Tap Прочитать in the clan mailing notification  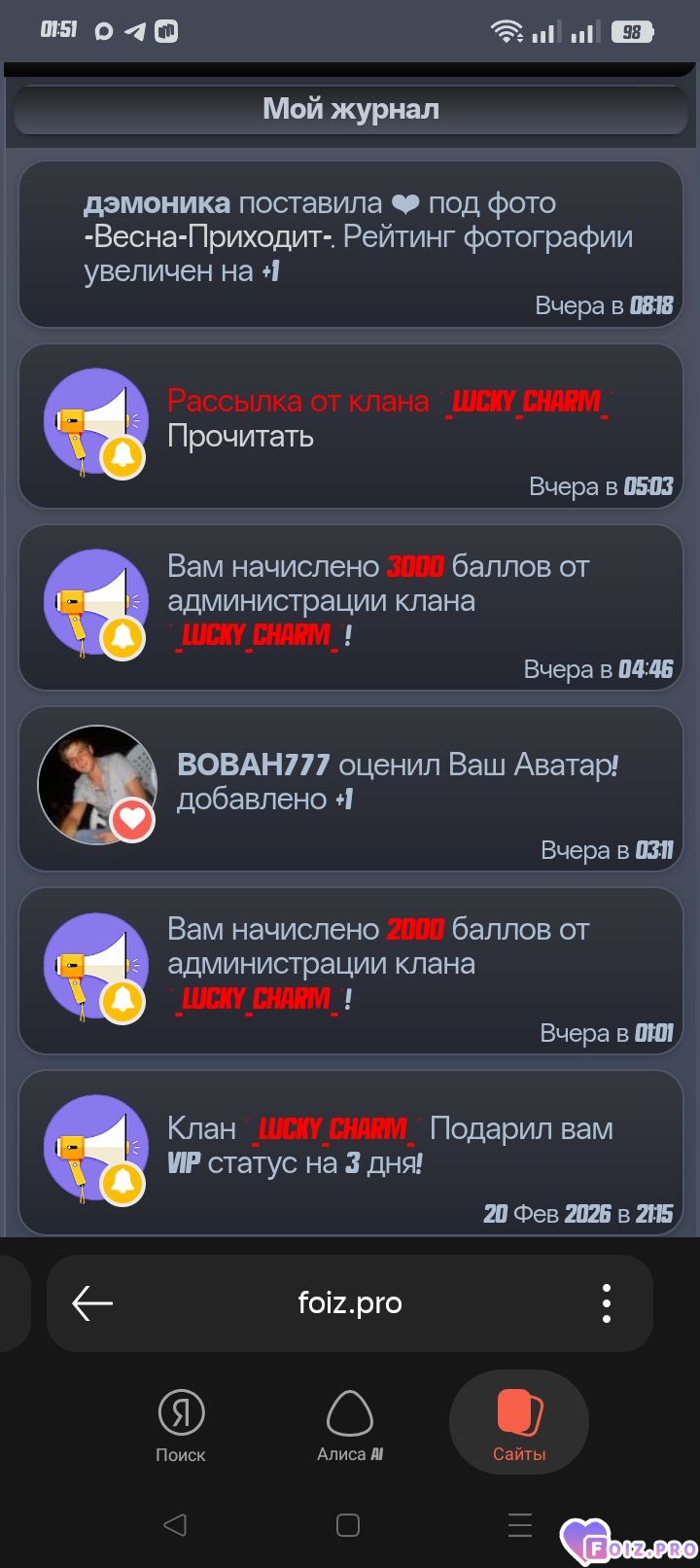(x=240, y=437)
